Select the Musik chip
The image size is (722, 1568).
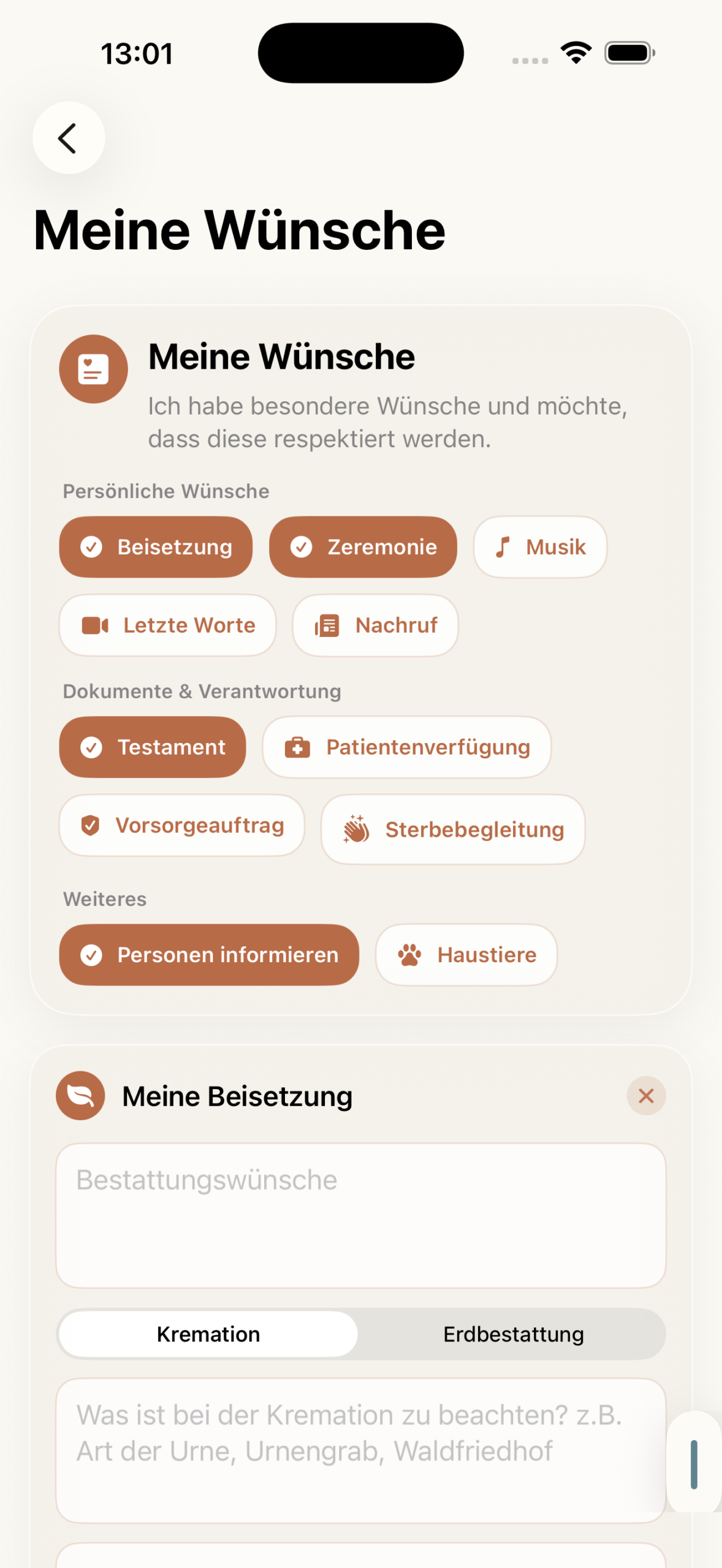click(x=540, y=547)
